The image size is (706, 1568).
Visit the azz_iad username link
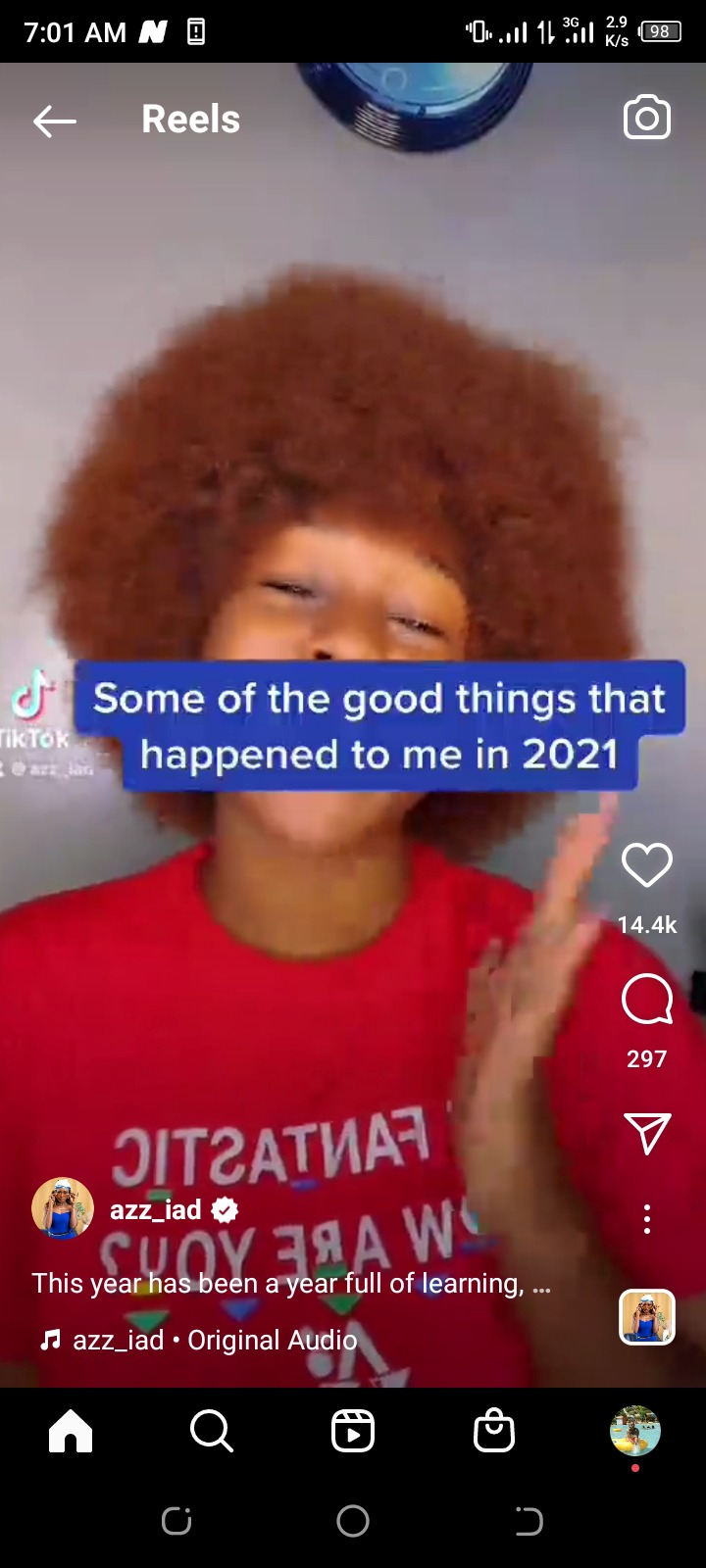pos(155,1210)
